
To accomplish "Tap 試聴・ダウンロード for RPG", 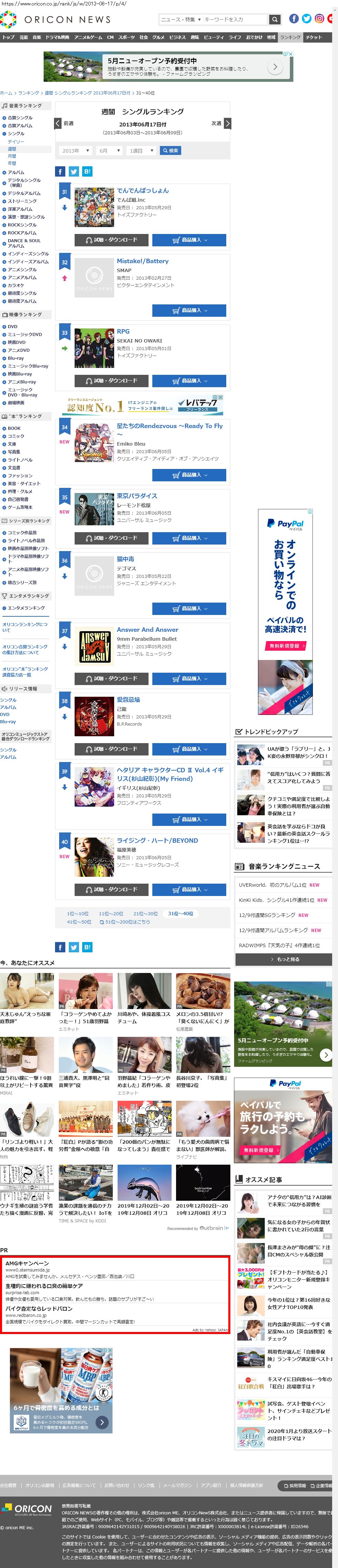I will point(111,381).
